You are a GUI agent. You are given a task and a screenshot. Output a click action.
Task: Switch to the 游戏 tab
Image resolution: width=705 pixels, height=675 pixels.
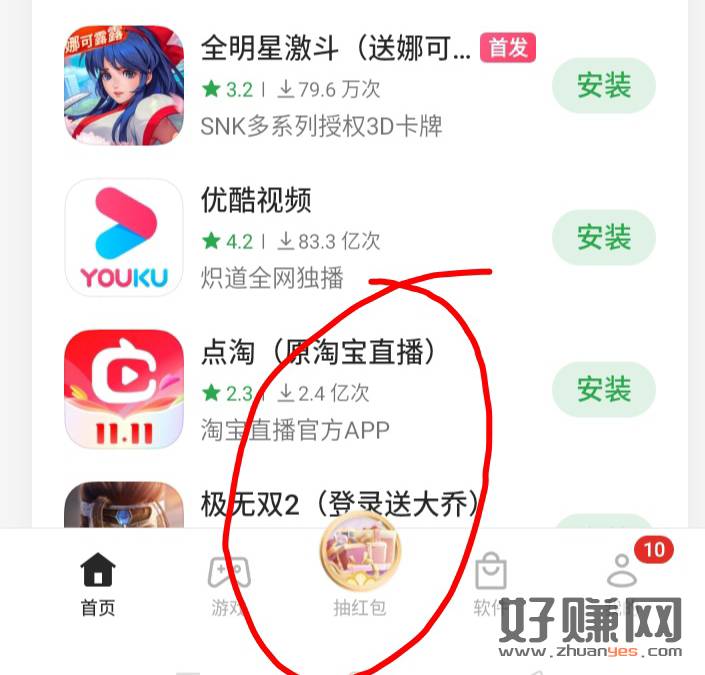[x=228, y=583]
